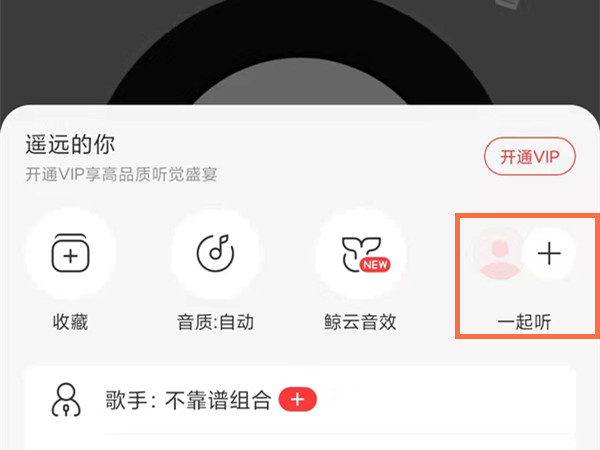Tap the 开通VIP button

coord(530,157)
